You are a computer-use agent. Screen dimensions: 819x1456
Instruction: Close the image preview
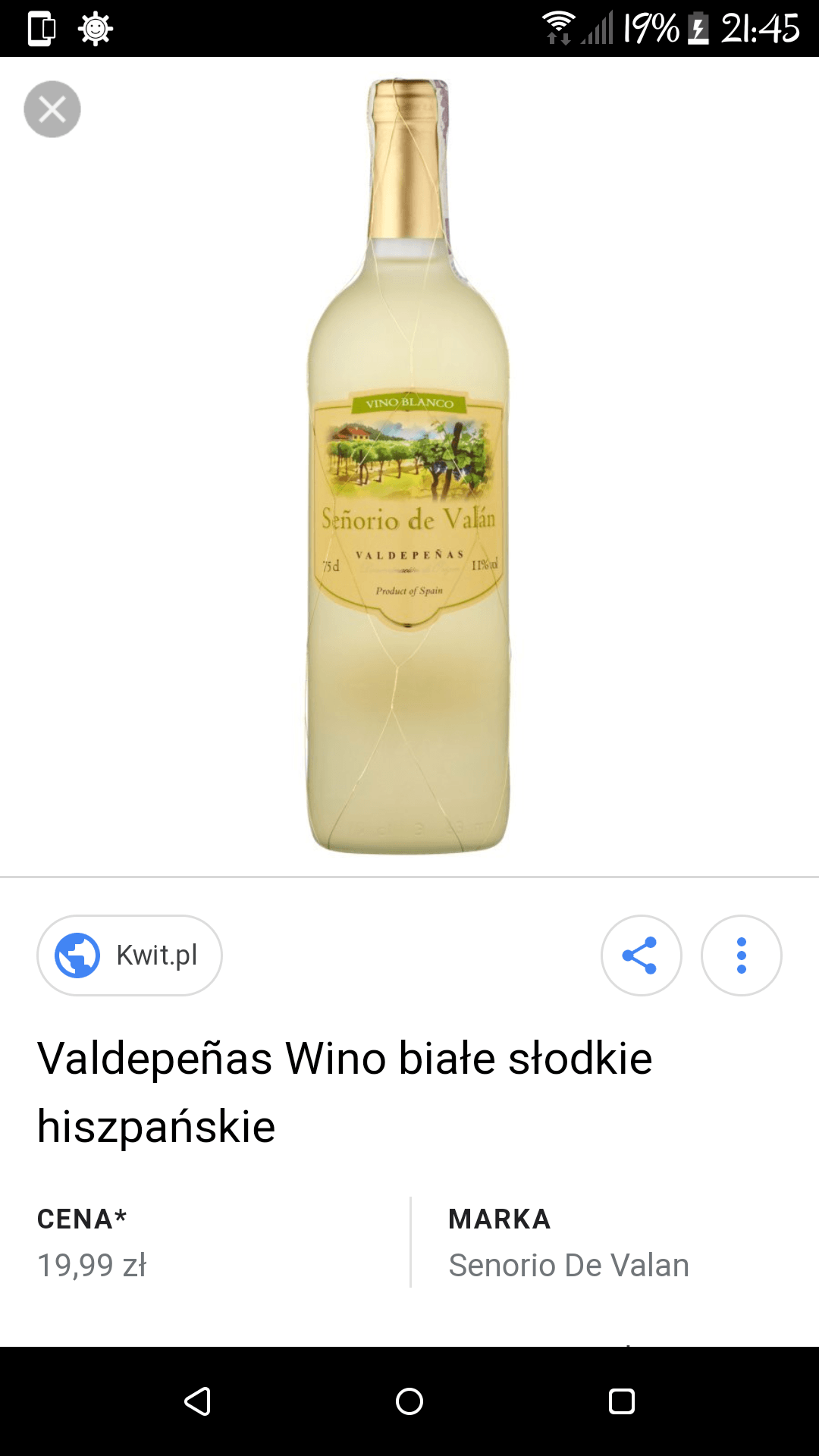click(52, 109)
